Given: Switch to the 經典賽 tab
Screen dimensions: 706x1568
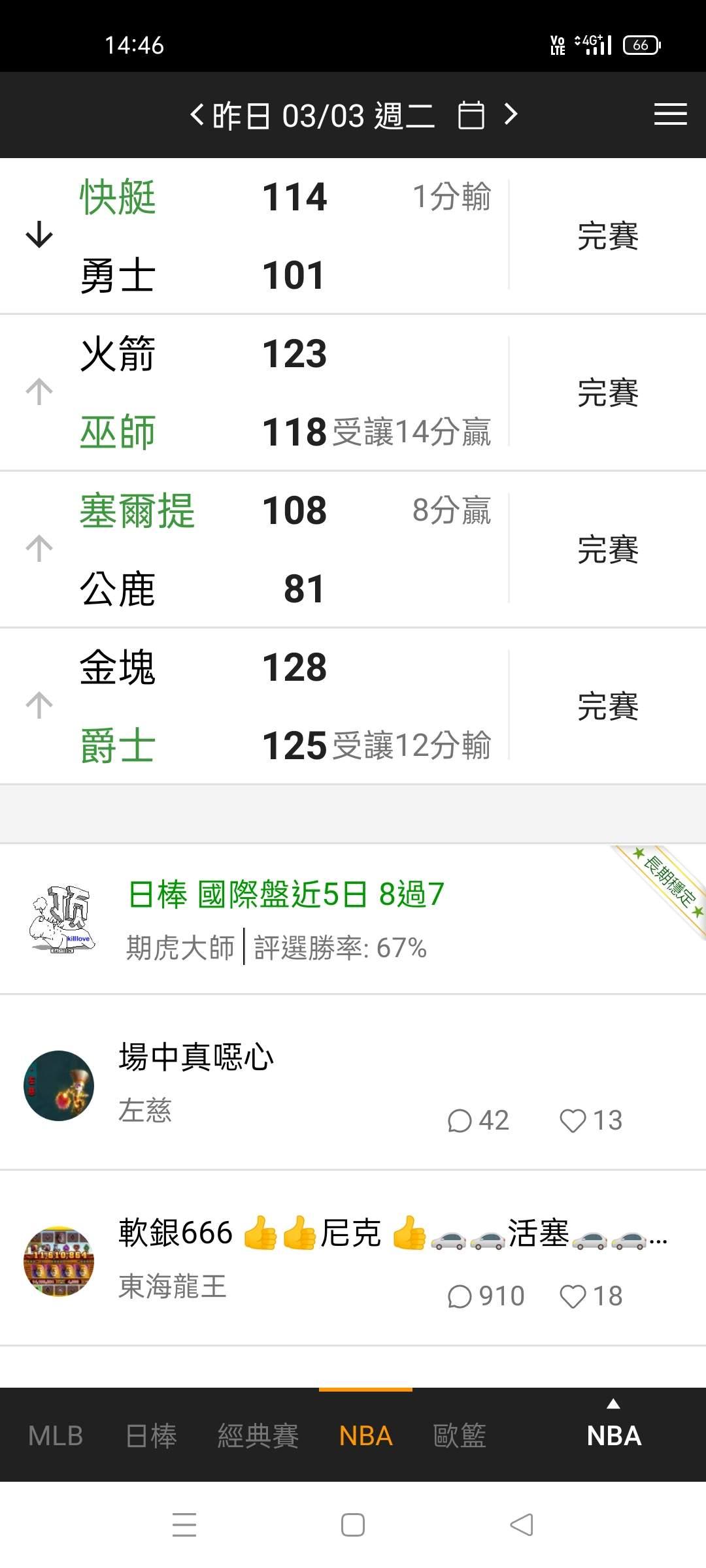Looking at the screenshot, I should click(258, 1436).
